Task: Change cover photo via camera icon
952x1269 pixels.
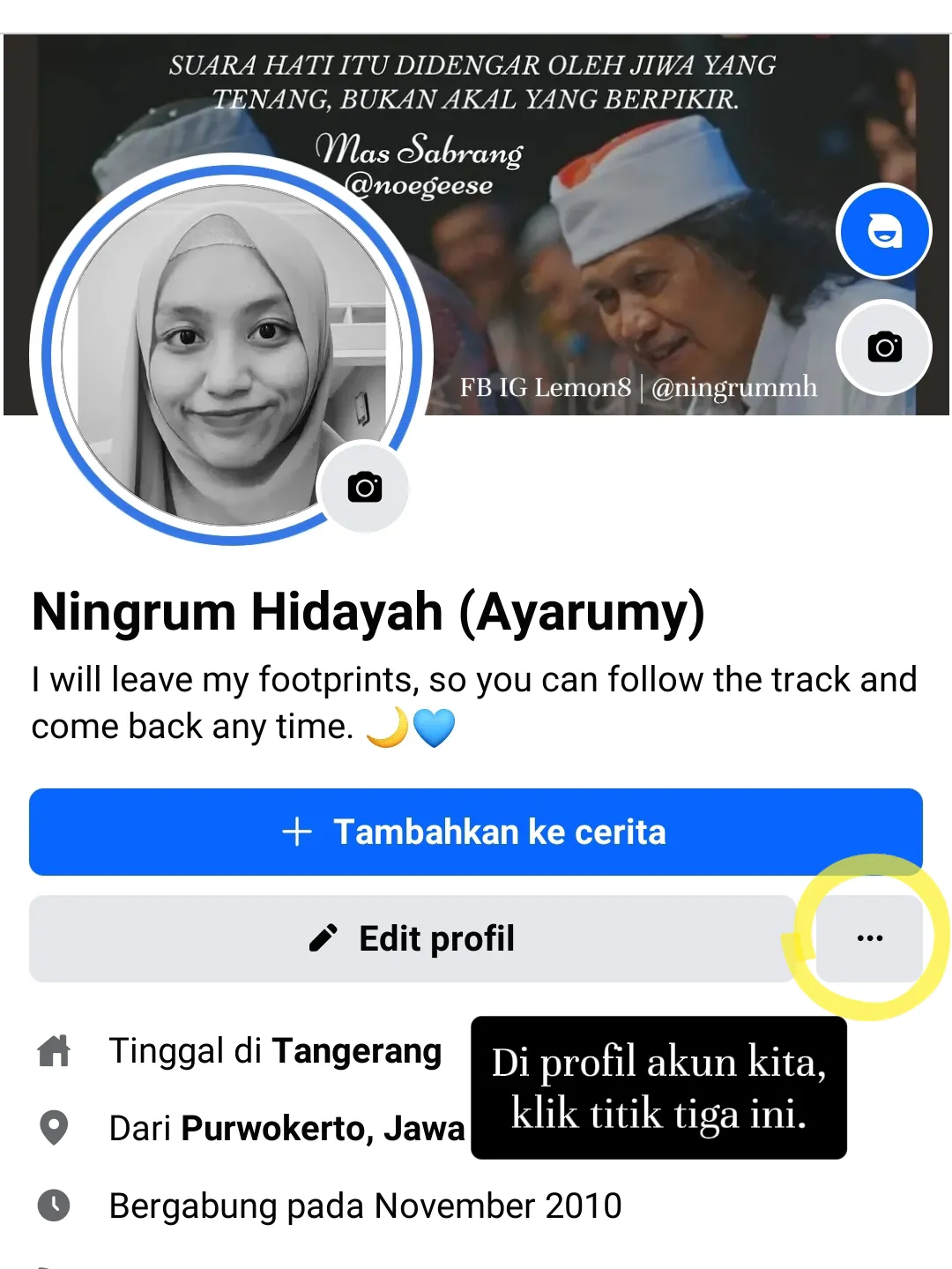Action: [883, 347]
